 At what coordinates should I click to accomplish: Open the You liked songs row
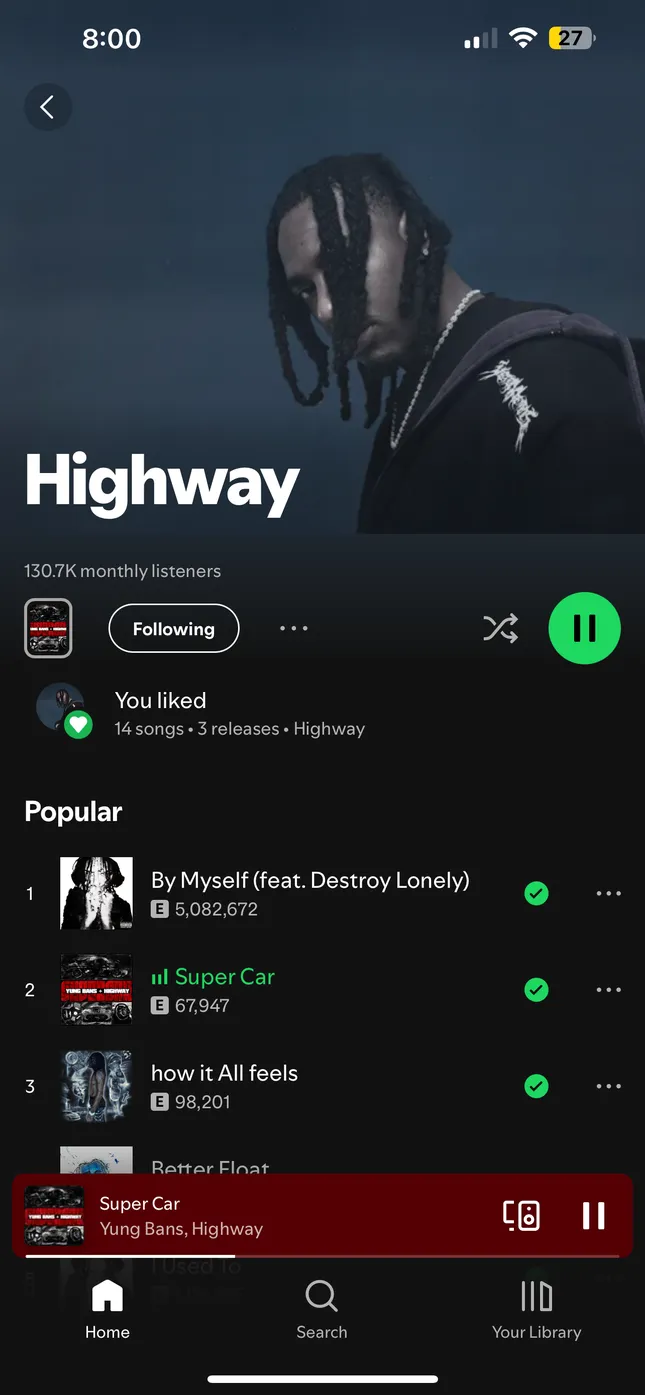click(x=239, y=714)
